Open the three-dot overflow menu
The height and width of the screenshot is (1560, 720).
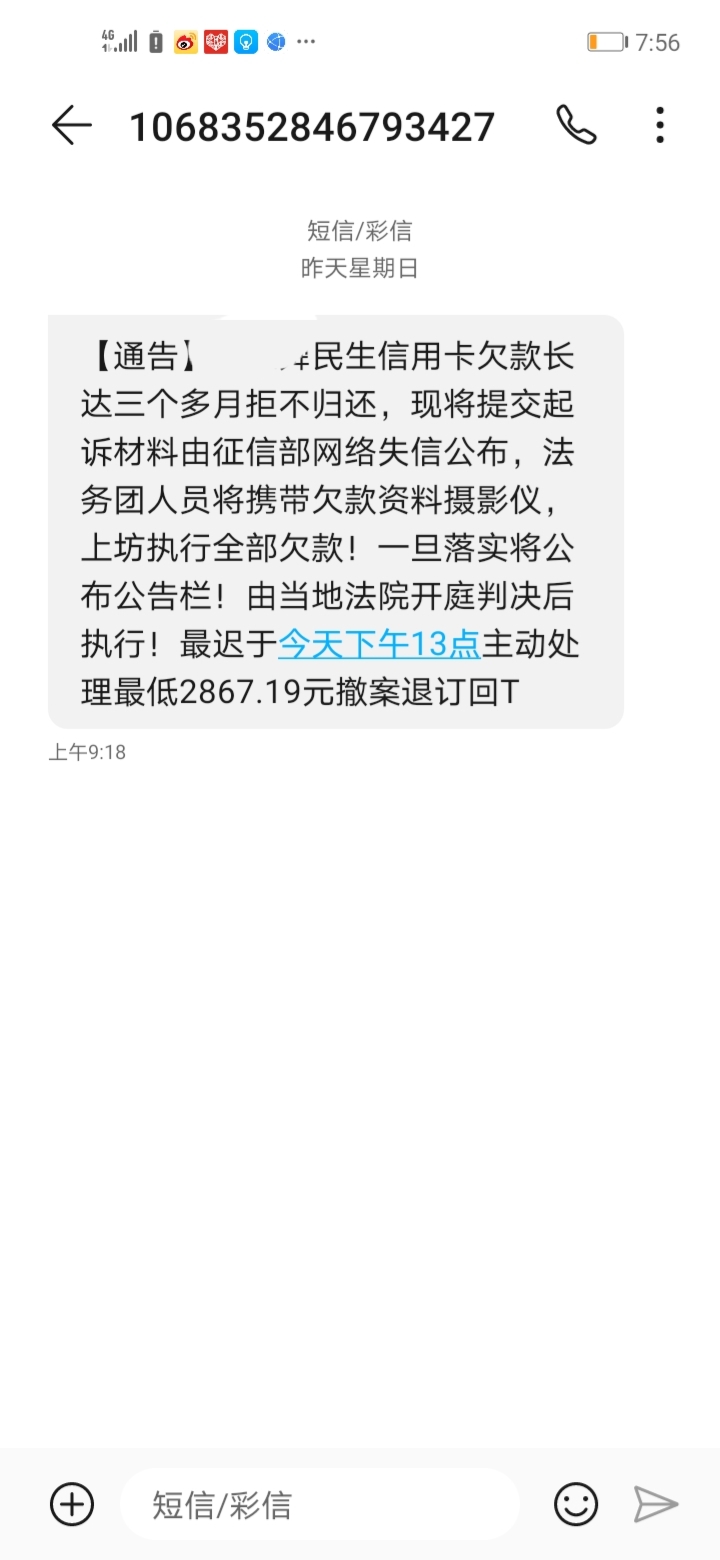point(660,126)
